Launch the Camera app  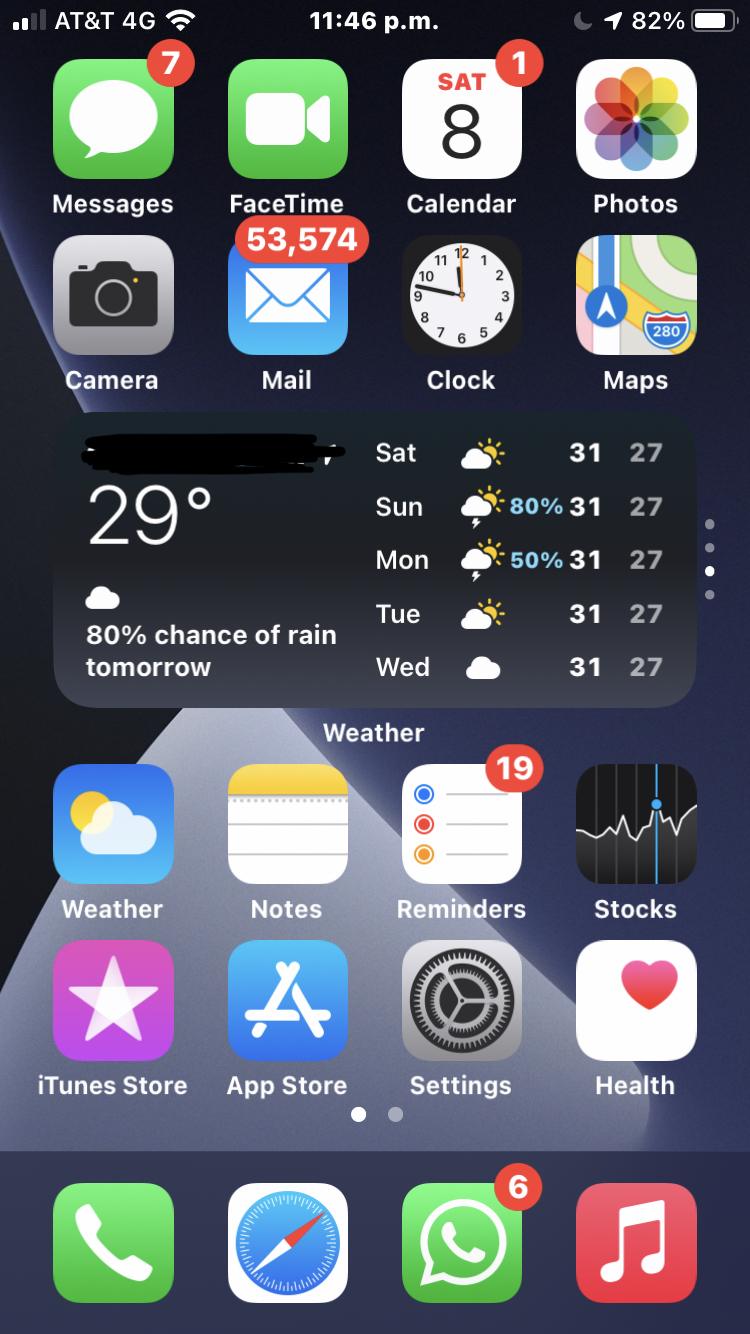pos(113,295)
